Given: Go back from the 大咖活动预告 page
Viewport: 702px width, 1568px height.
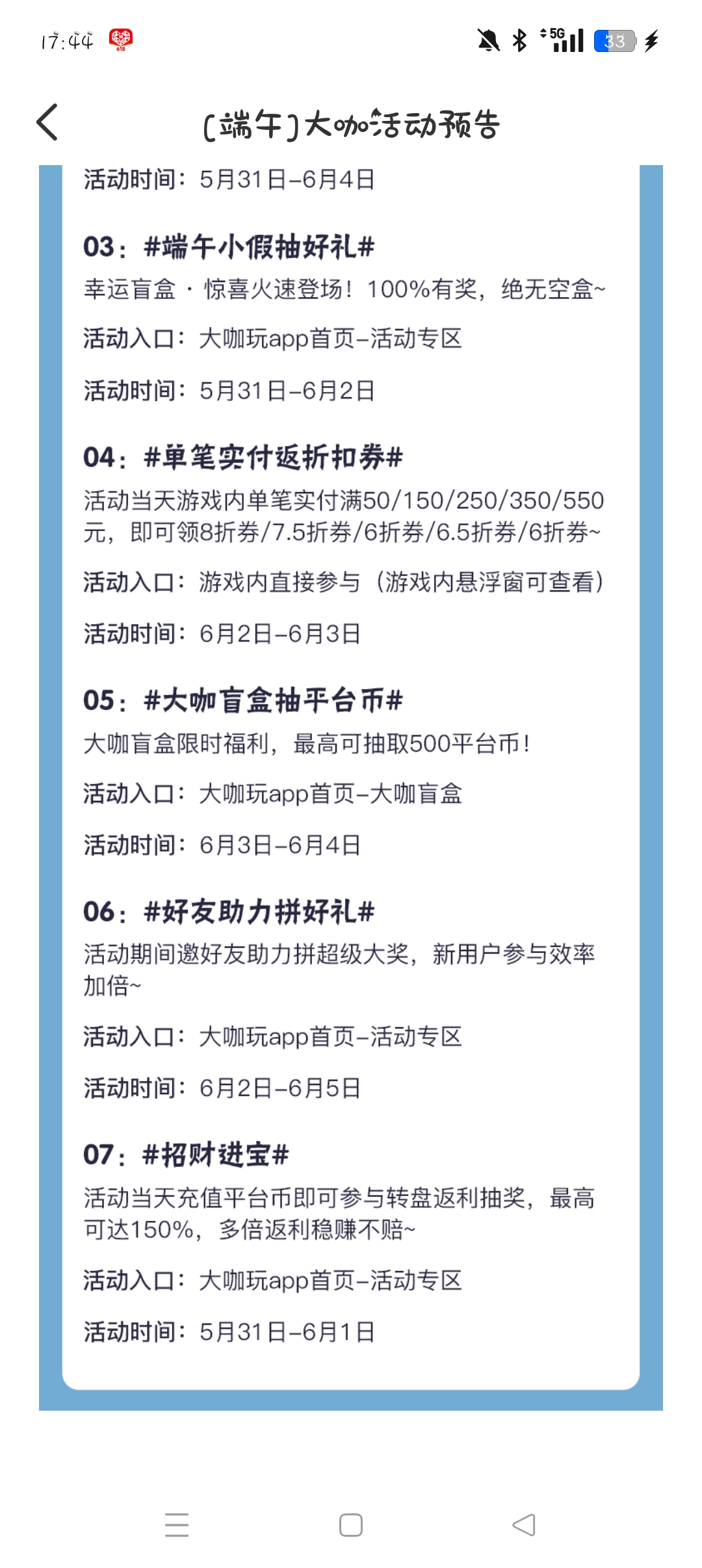Looking at the screenshot, I should coord(47,122).
